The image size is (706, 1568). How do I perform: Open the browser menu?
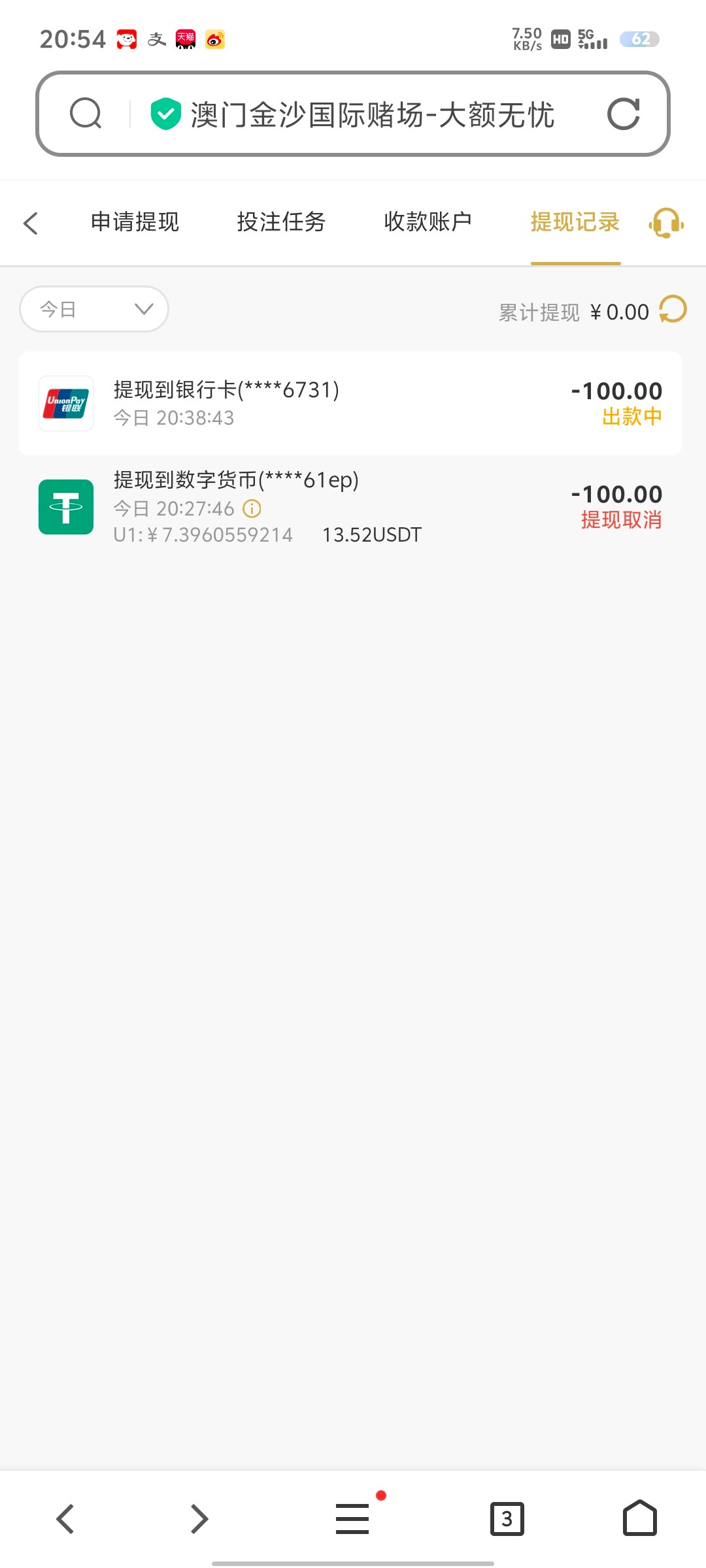(353, 1518)
